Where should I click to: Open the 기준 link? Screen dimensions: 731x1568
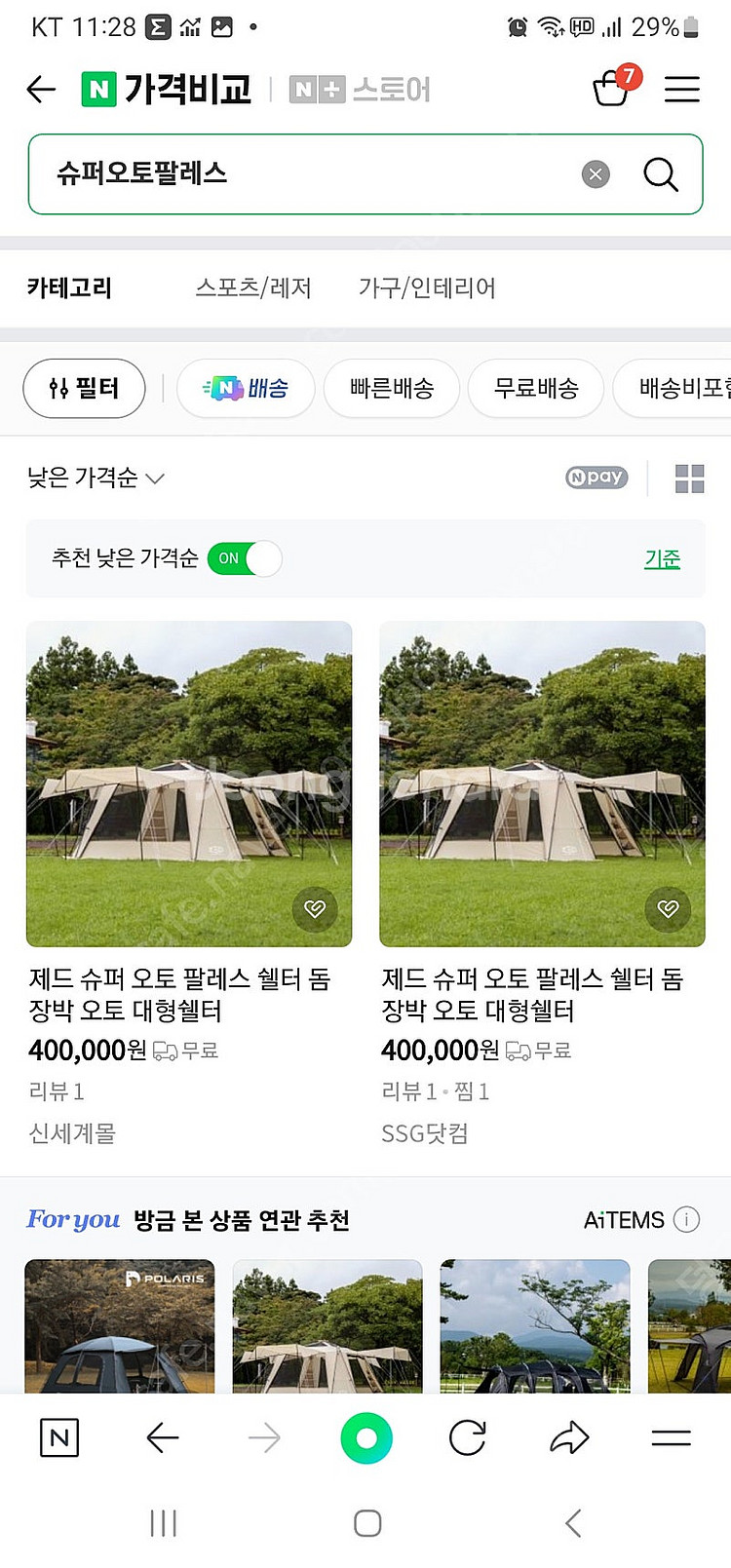[662, 558]
